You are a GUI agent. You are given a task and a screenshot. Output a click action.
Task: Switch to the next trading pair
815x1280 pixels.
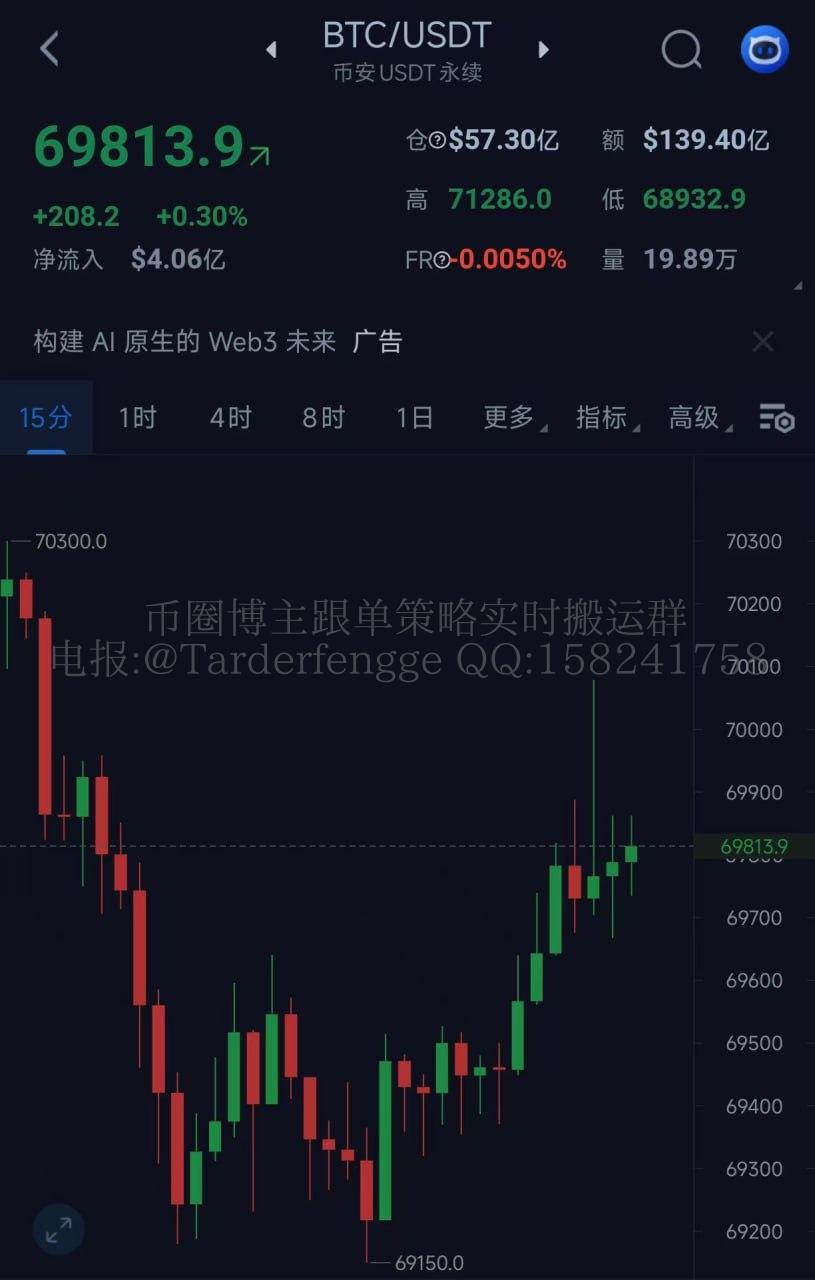pos(543,49)
